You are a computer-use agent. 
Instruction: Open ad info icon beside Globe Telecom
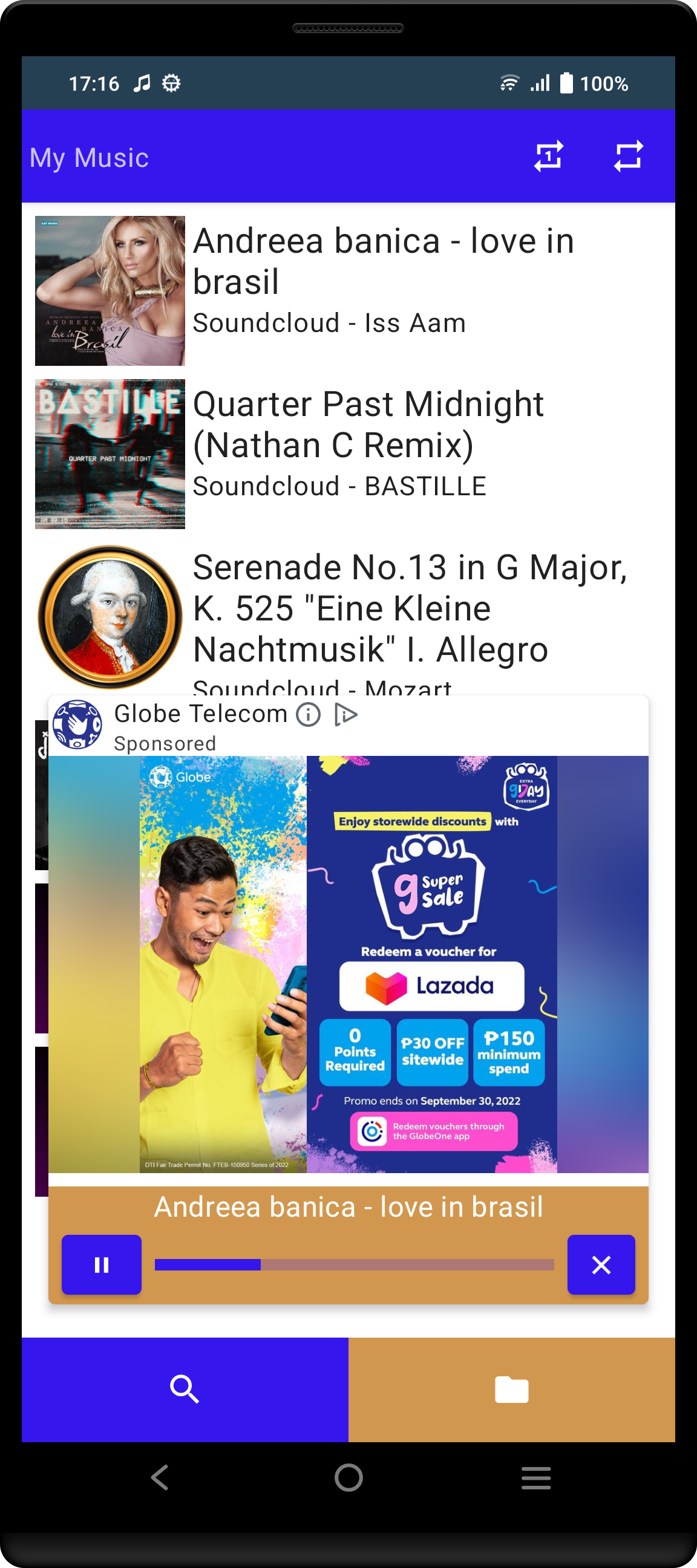point(309,714)
